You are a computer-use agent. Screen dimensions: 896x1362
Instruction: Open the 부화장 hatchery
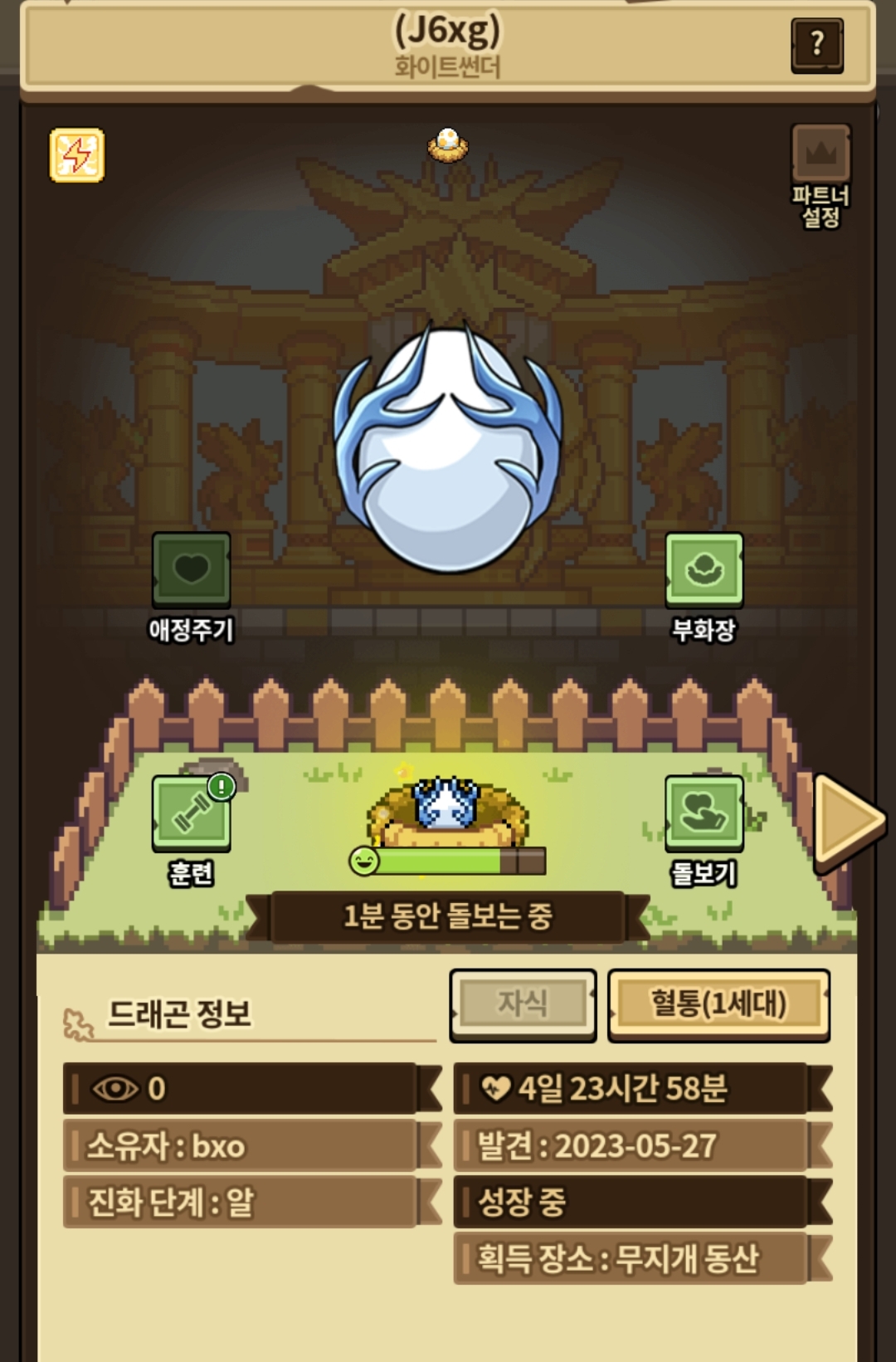tap(704, 570)
